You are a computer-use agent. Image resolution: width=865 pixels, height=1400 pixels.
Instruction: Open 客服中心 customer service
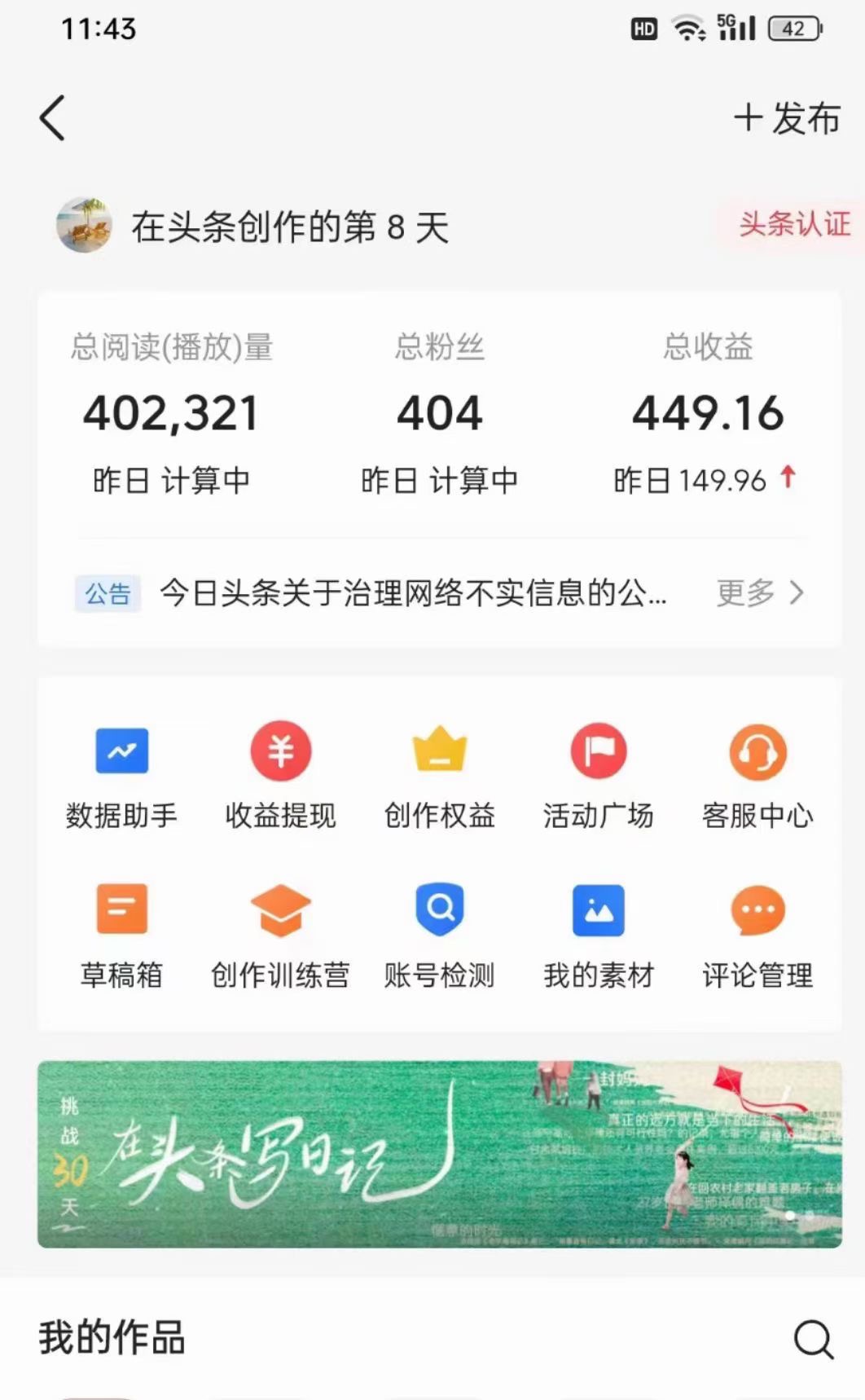(x=757, y=774)
